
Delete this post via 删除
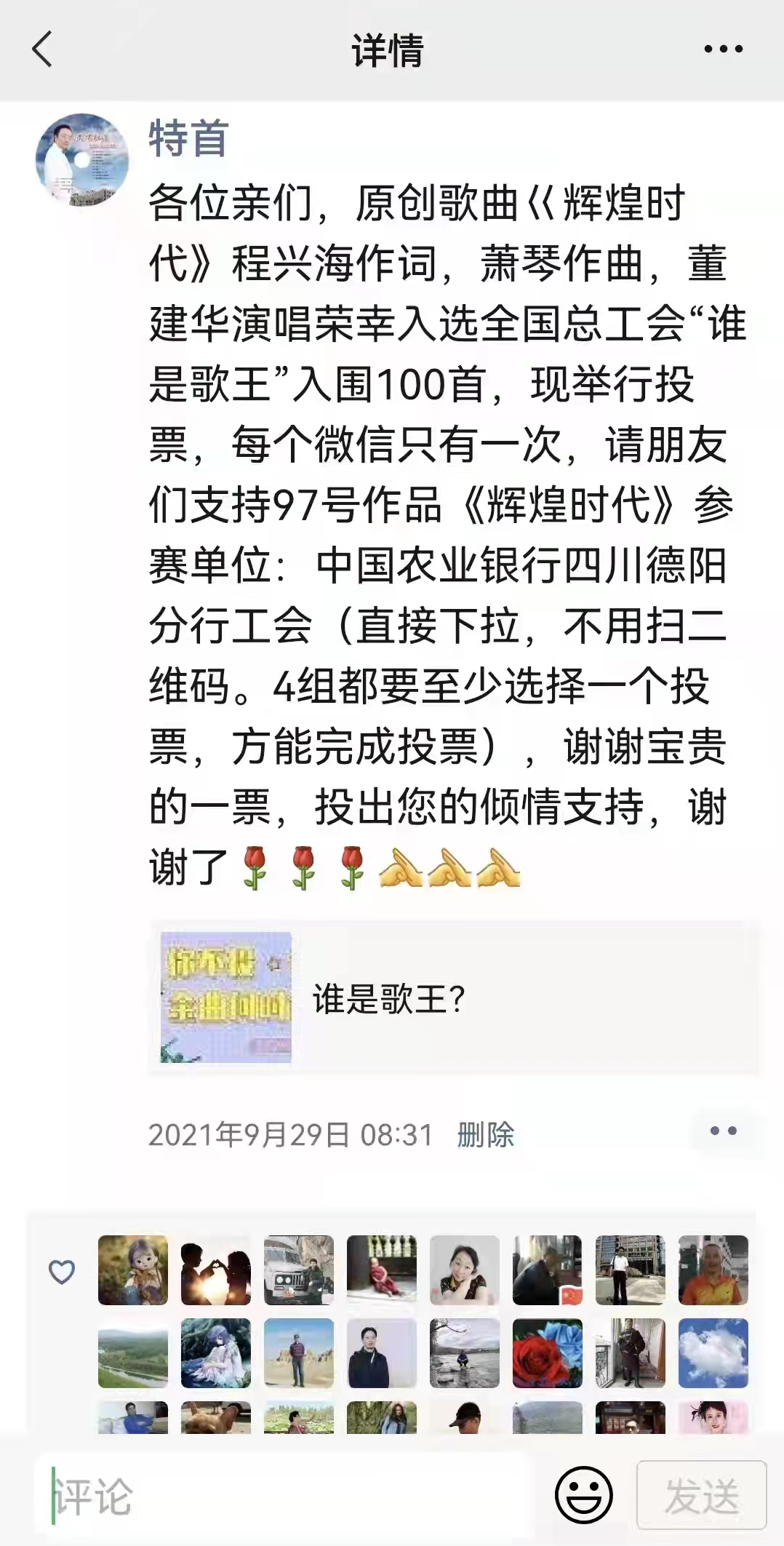[485, 1135]
